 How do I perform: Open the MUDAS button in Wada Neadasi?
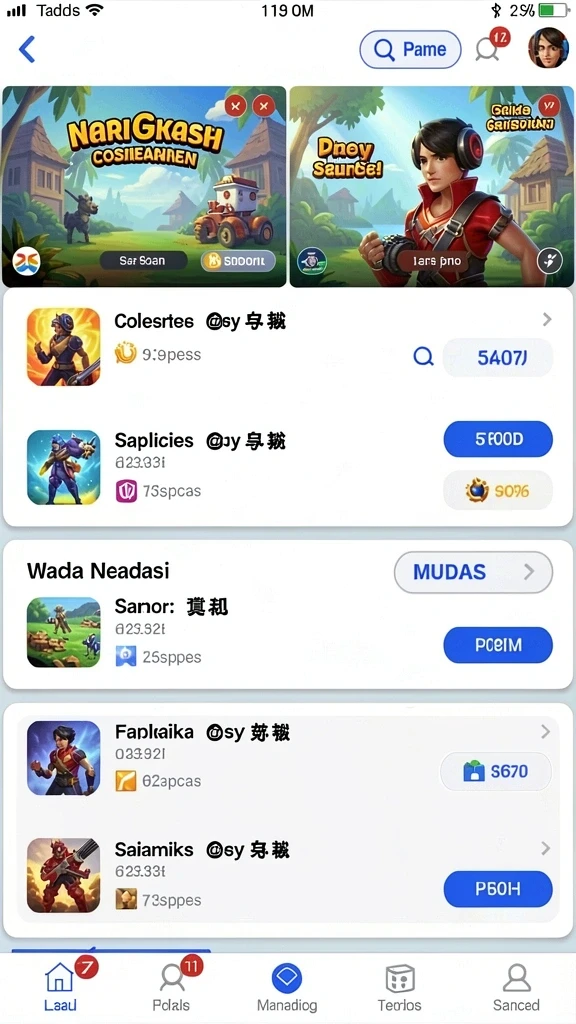click(x=473, y=572)
